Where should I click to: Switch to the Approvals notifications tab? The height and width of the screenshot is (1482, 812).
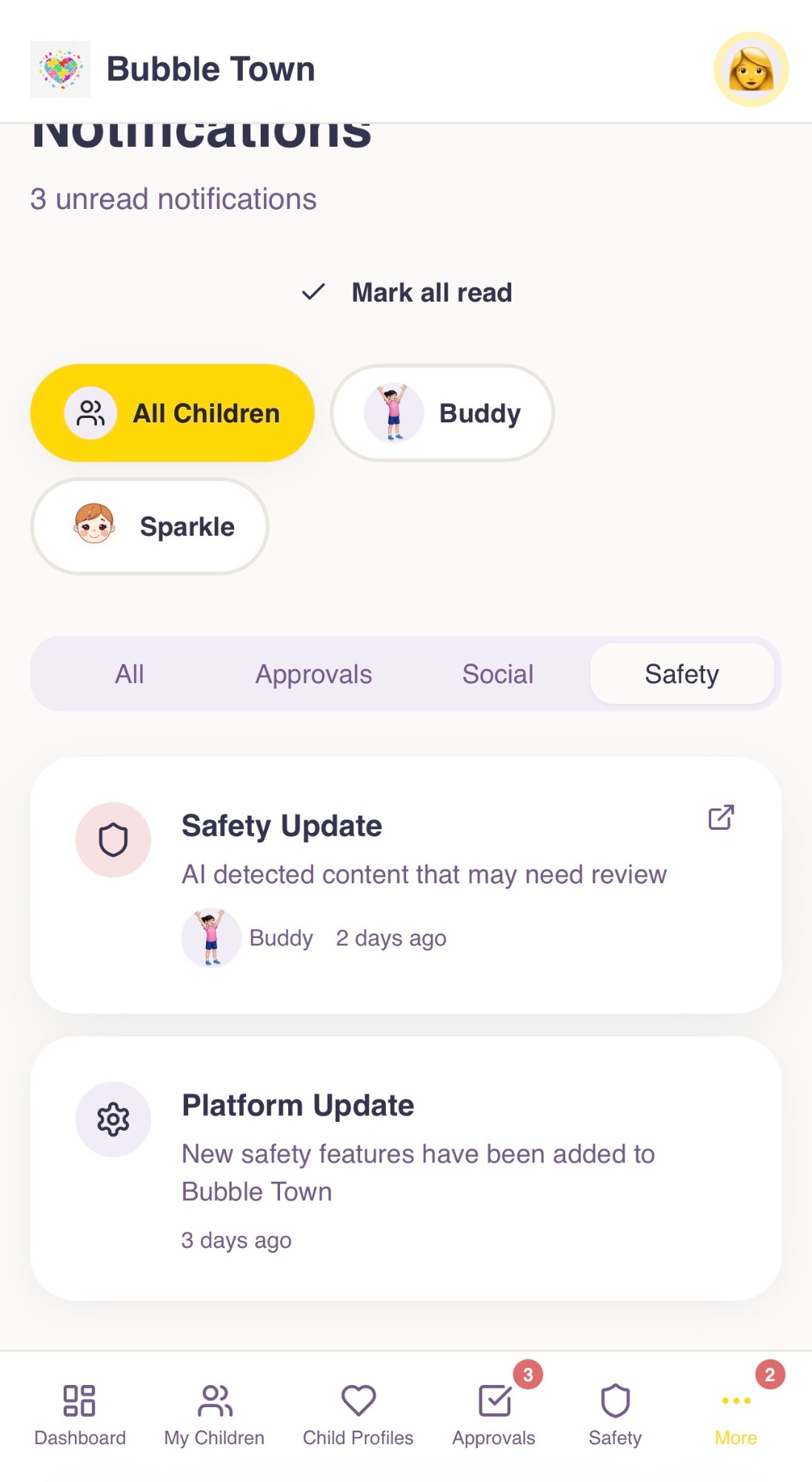click(x=313, y=674)
